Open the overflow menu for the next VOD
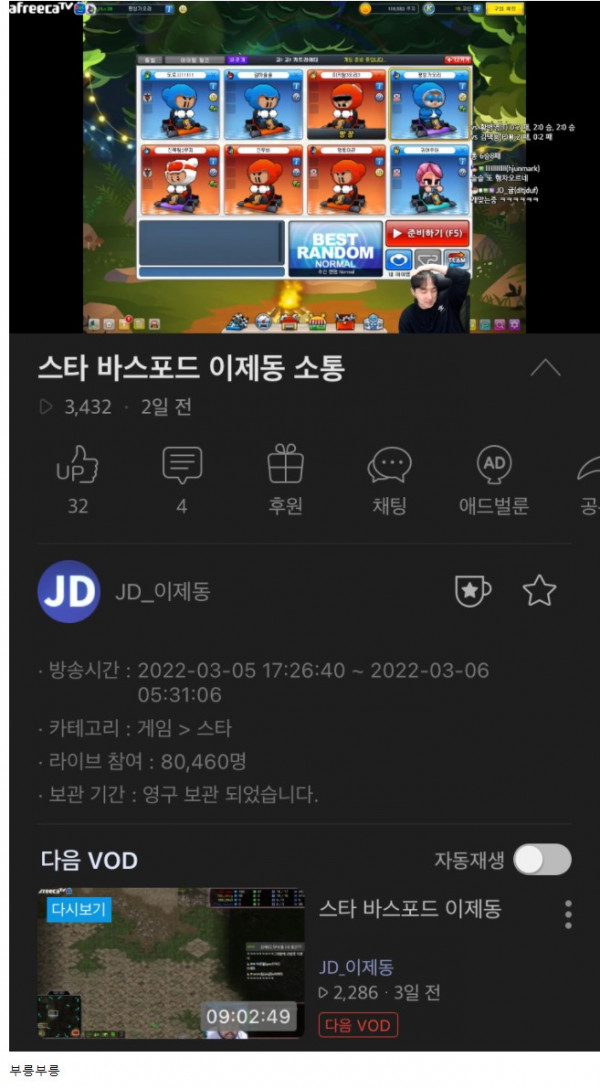The height and width of the screenshot is (1089, 600). [568, 914]
